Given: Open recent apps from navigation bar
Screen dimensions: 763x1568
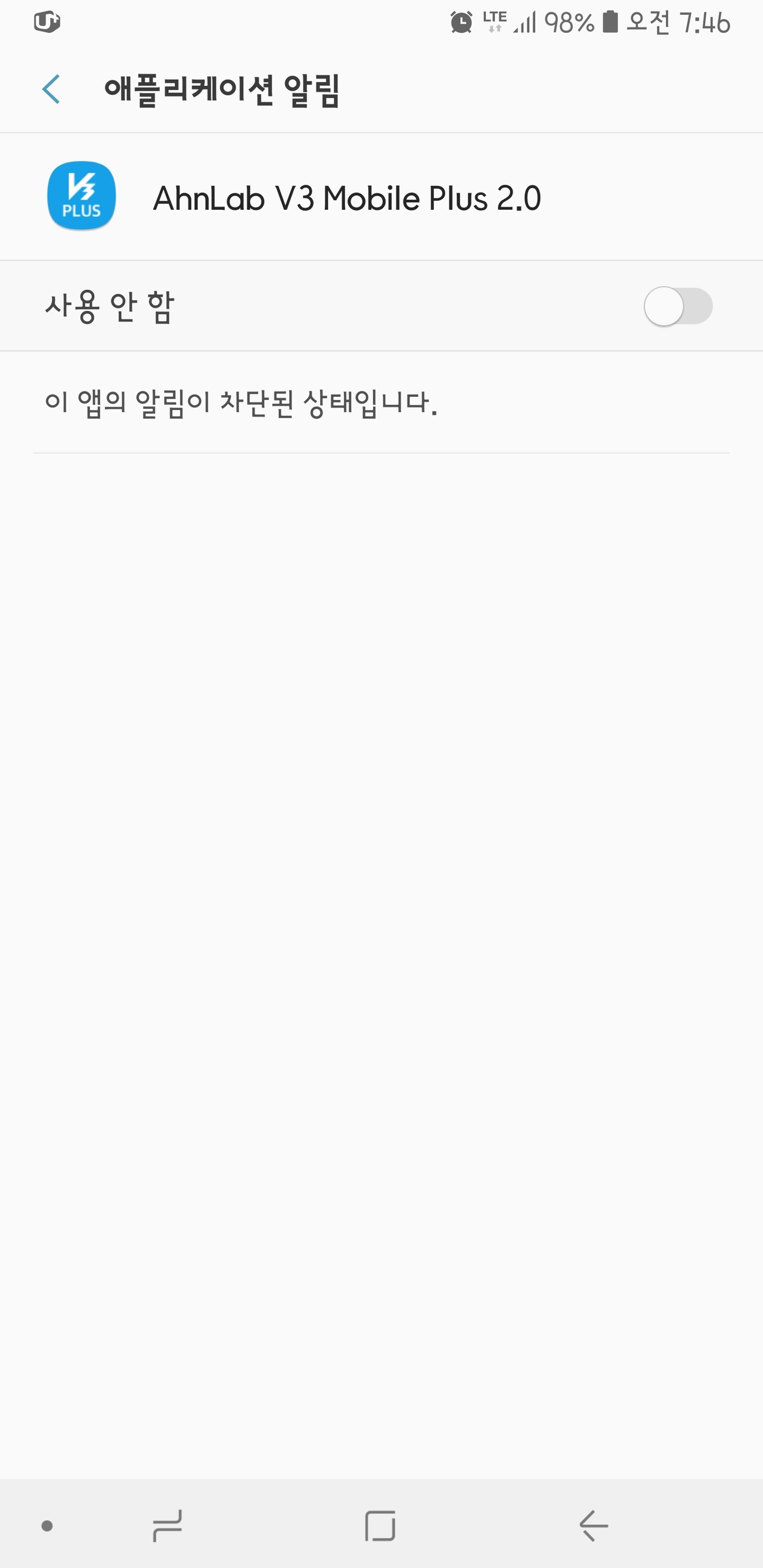Looking at the screenshot, I should 165,1524.
